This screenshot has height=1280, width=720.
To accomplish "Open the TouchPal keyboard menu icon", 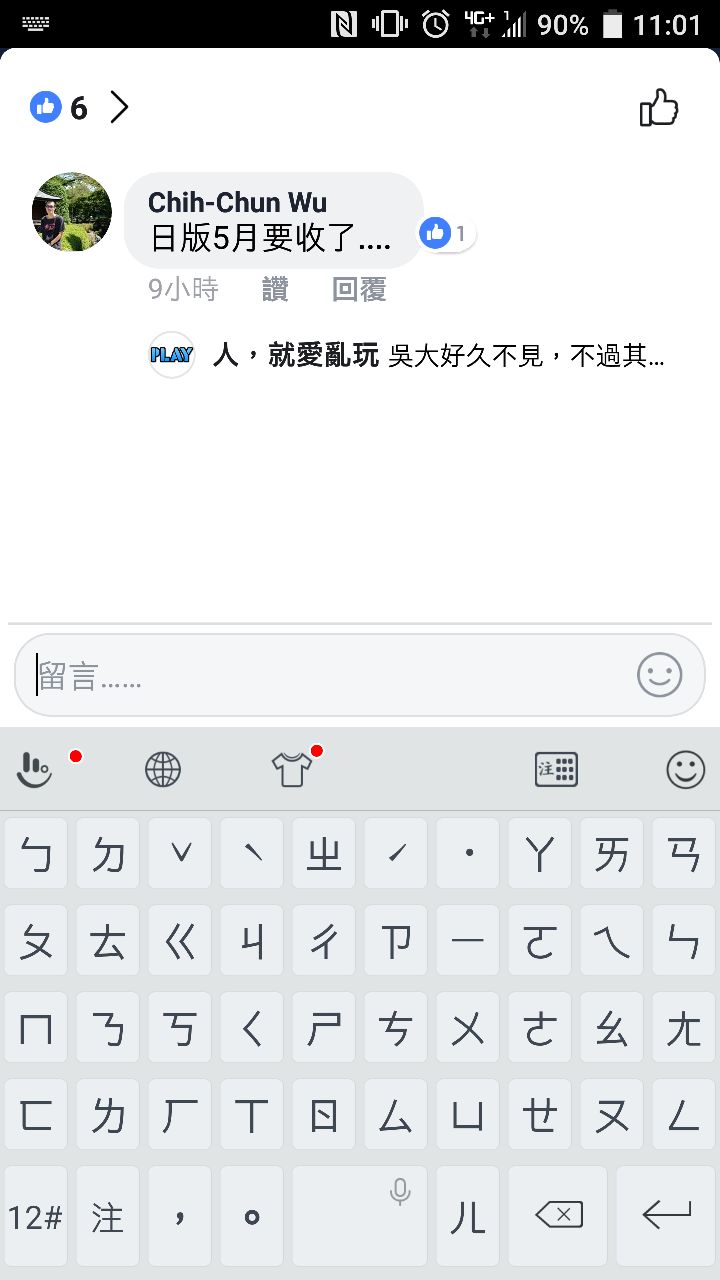I will click(36, 769).
